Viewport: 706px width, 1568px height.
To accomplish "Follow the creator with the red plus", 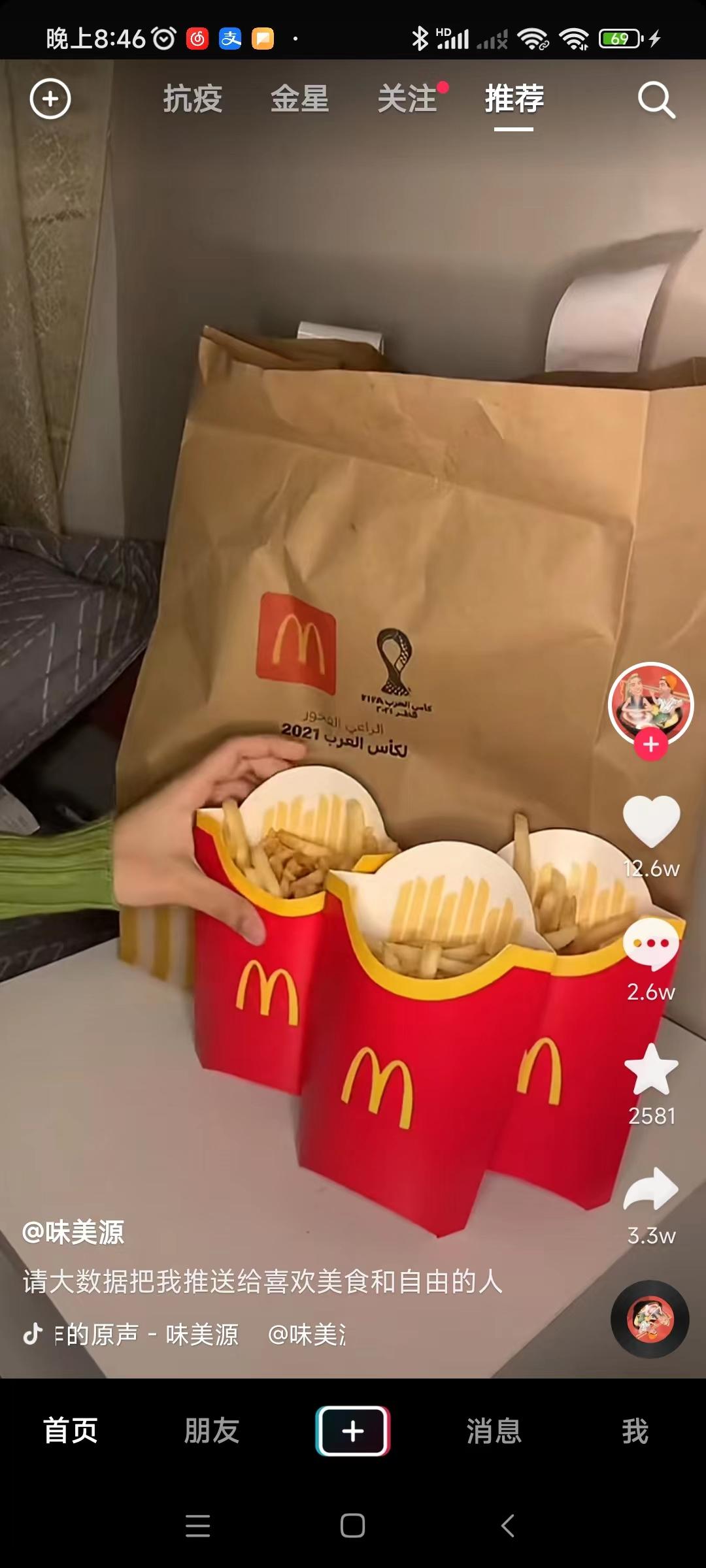I will (650, 745).
